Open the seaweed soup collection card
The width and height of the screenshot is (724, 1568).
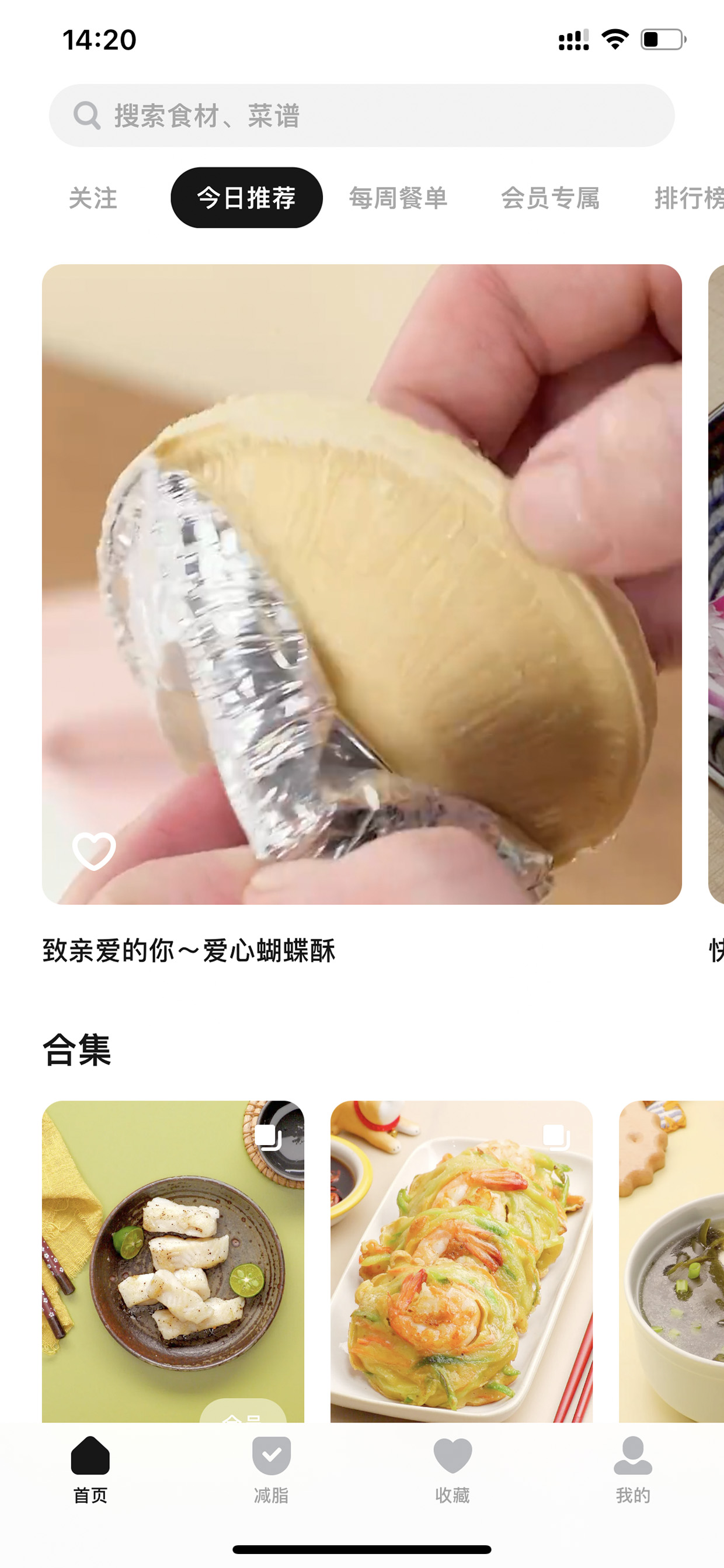point(671,1261)
